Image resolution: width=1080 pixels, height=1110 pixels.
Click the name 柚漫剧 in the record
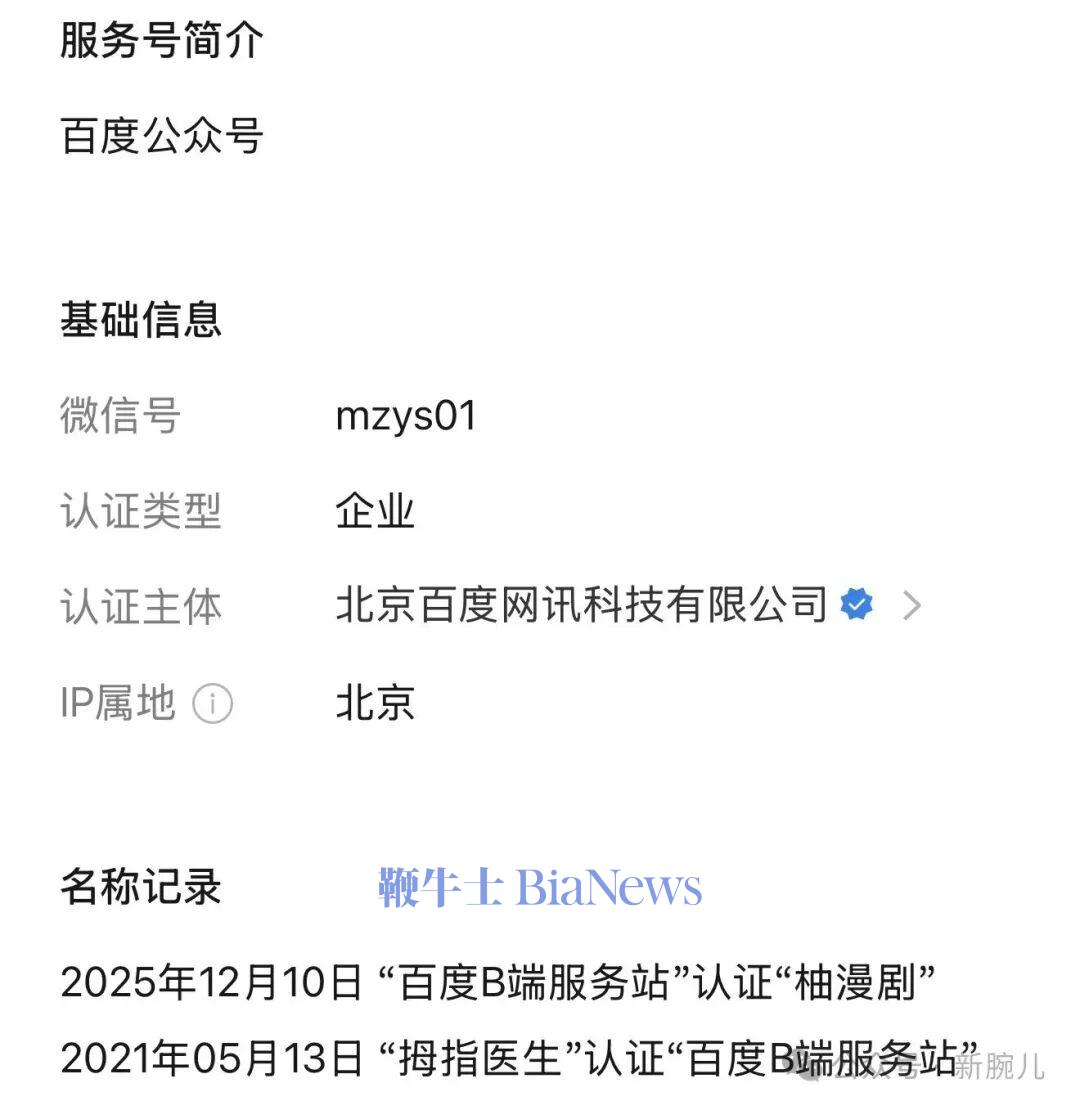(855, 981)
